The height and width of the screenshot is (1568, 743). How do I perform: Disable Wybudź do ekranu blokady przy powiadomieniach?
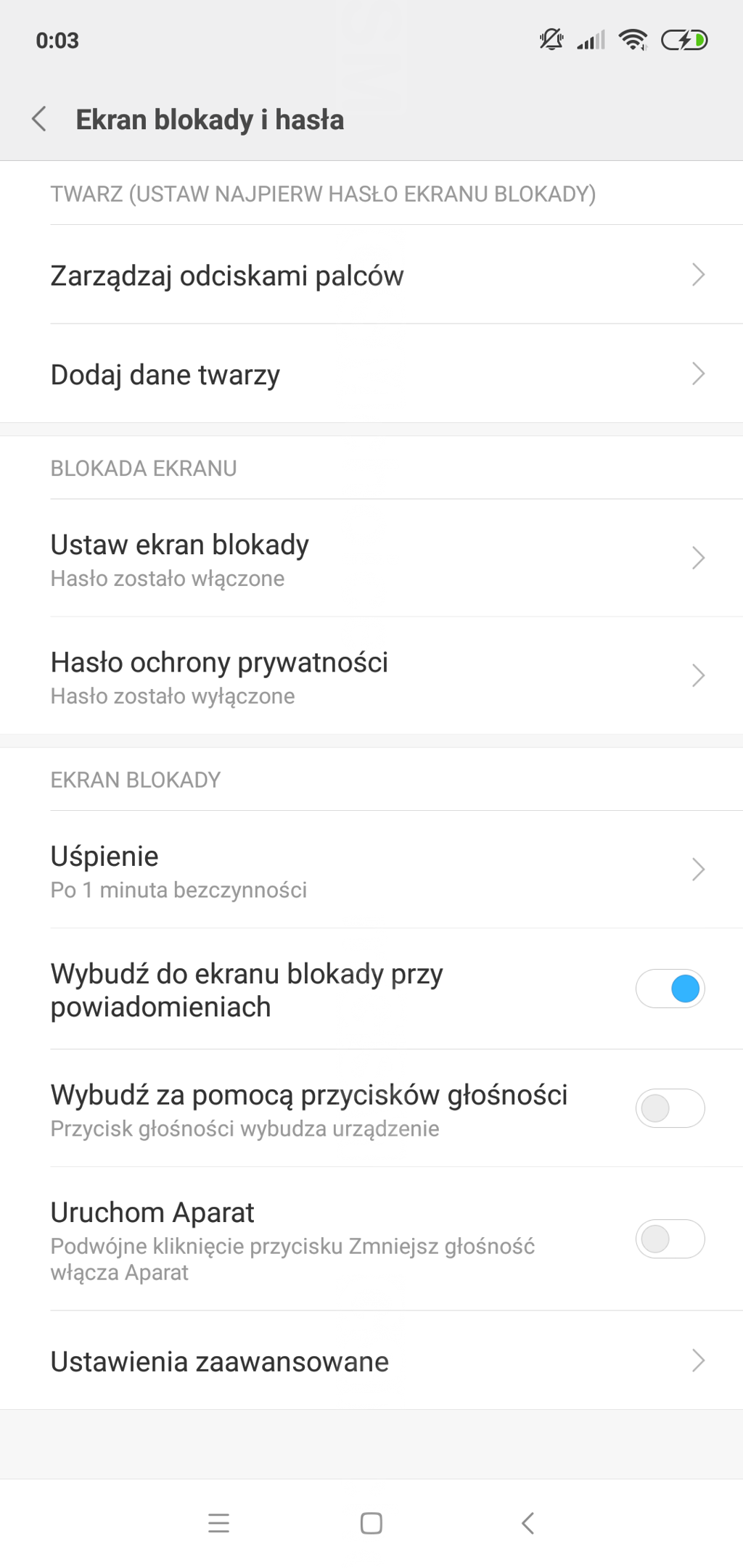pyautogui.click(x=670, y=989)
